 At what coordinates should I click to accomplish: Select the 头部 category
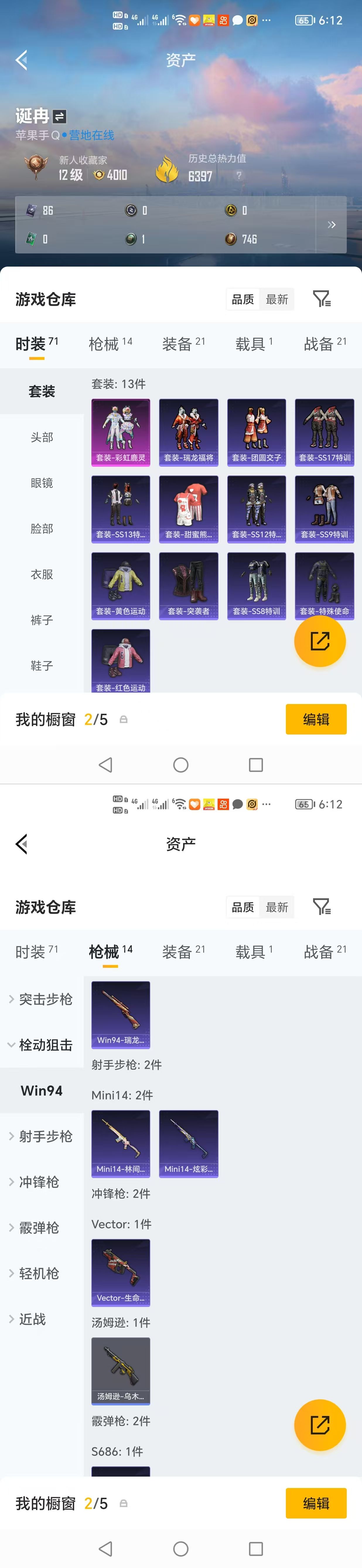pyautogui.click(x=42, y=437)
